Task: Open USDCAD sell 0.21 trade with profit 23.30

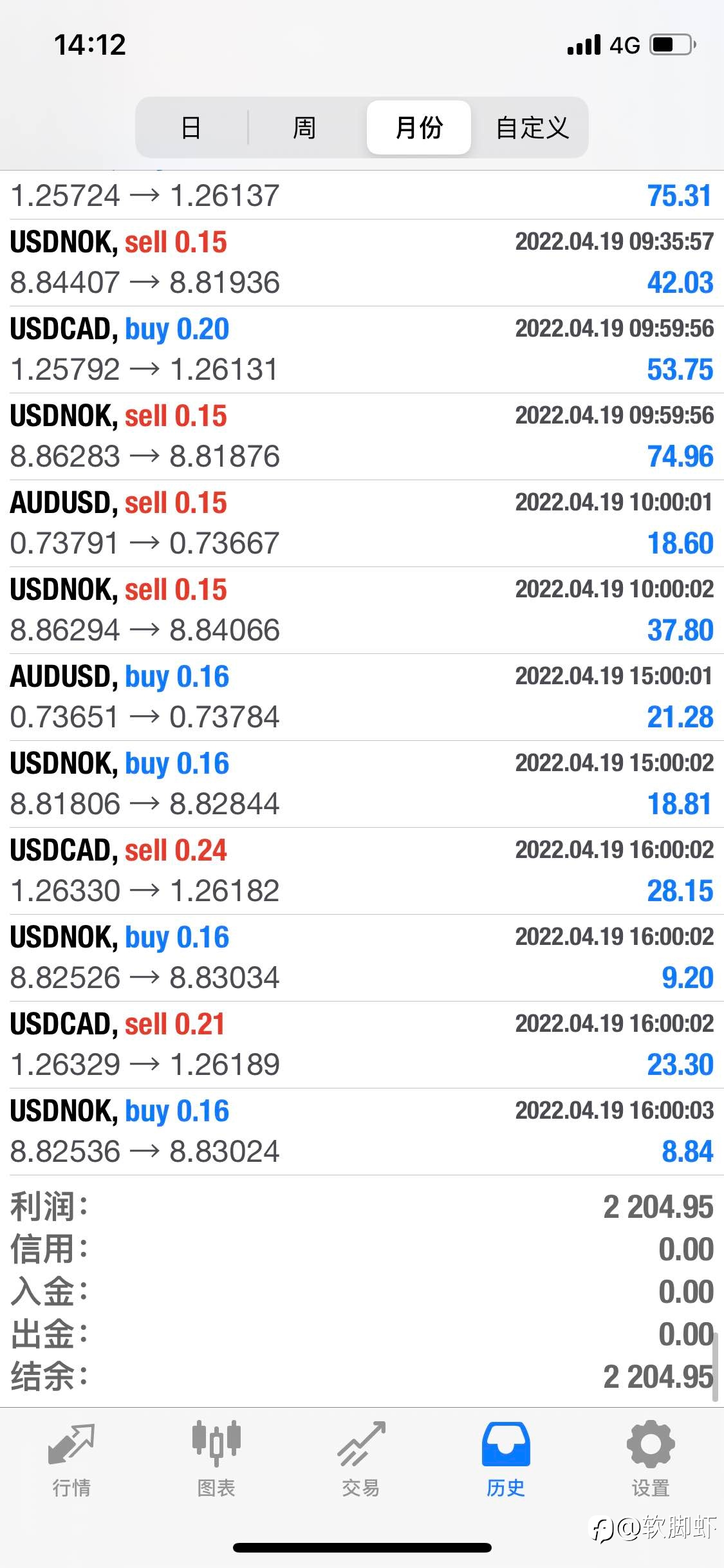Action: coord(362,1045)
